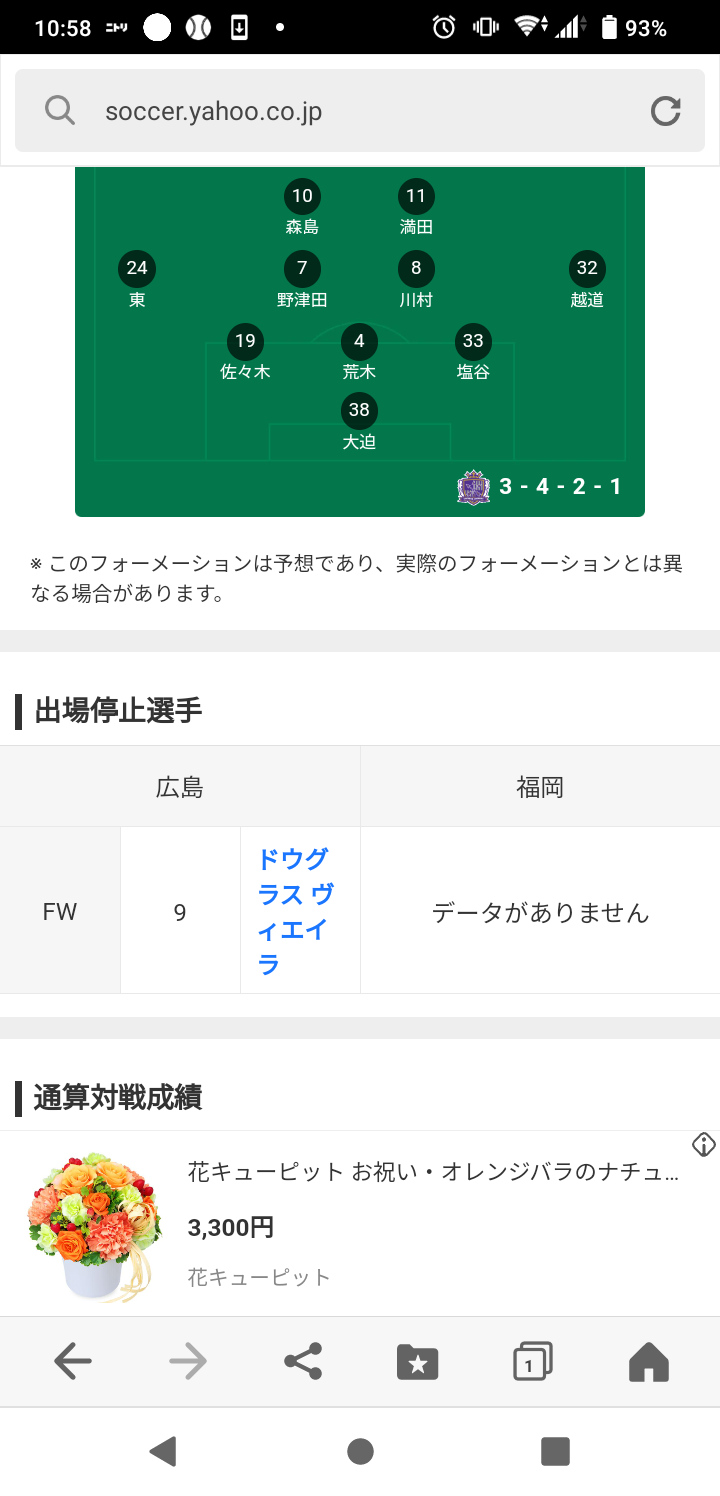
Task: Open the bookmarks folder
Action: coord(417,1361)
